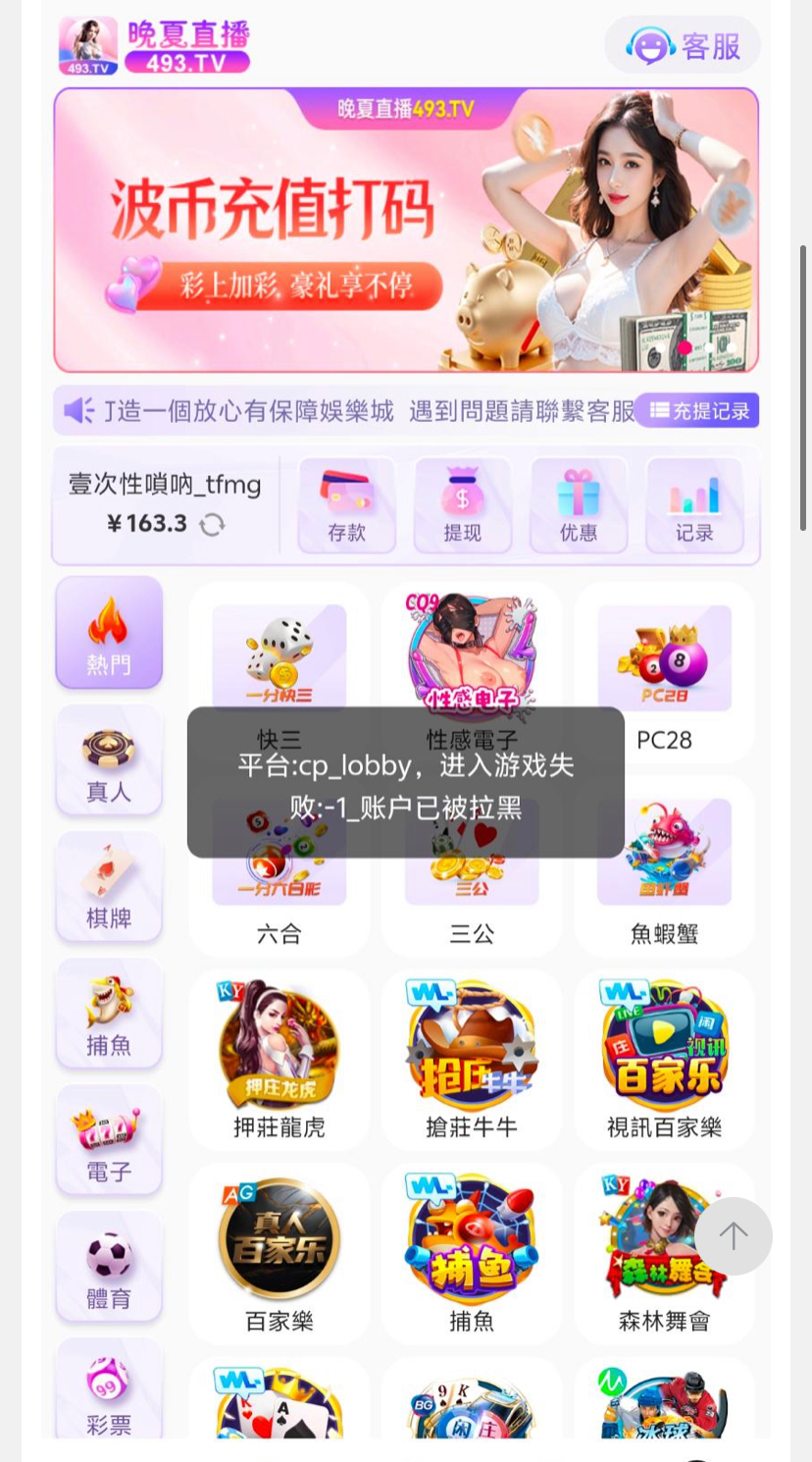This screenshot has width=812, height=1462.
Task: Switch to the 體育 category
Action: [x=109, y=1268]
